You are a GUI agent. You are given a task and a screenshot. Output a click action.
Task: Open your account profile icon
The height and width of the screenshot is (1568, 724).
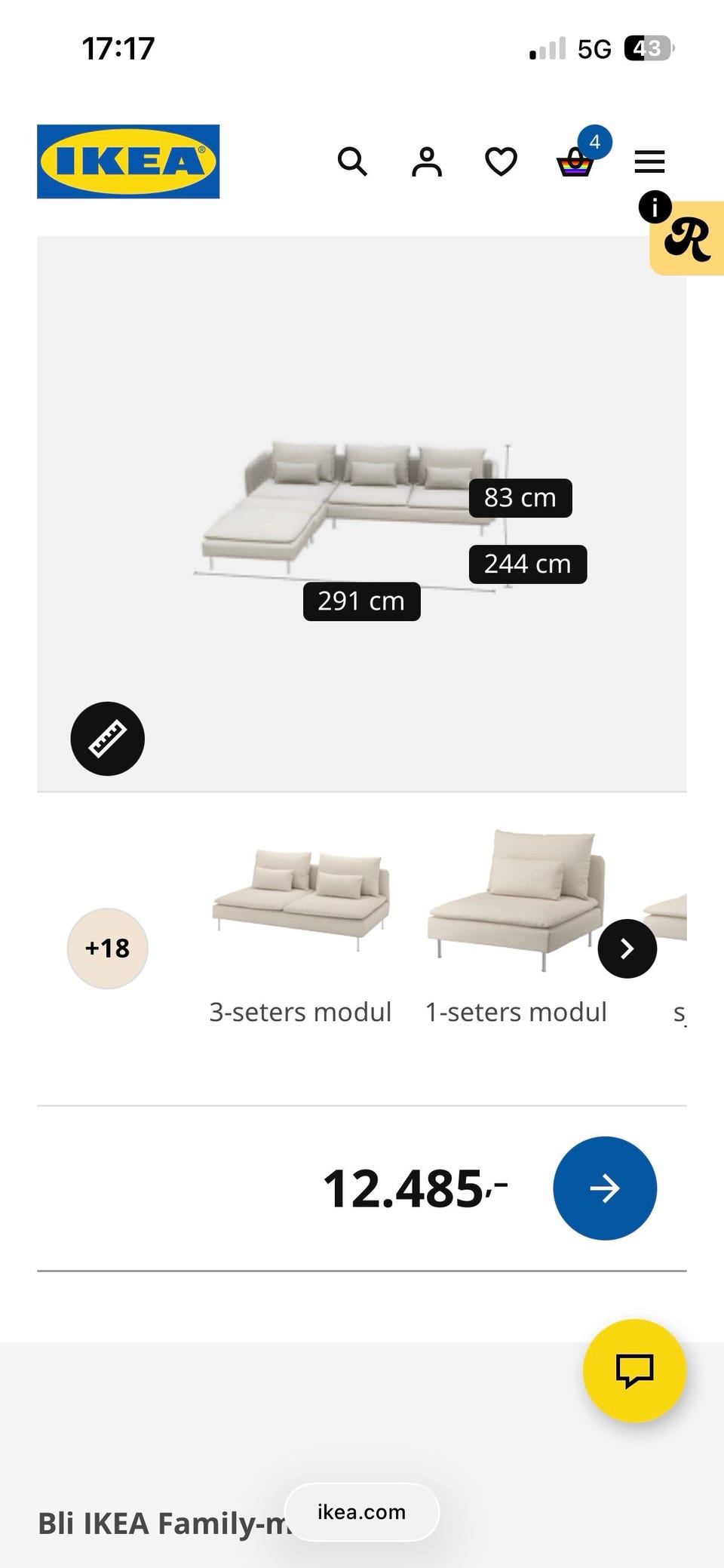tap(425, 161)
